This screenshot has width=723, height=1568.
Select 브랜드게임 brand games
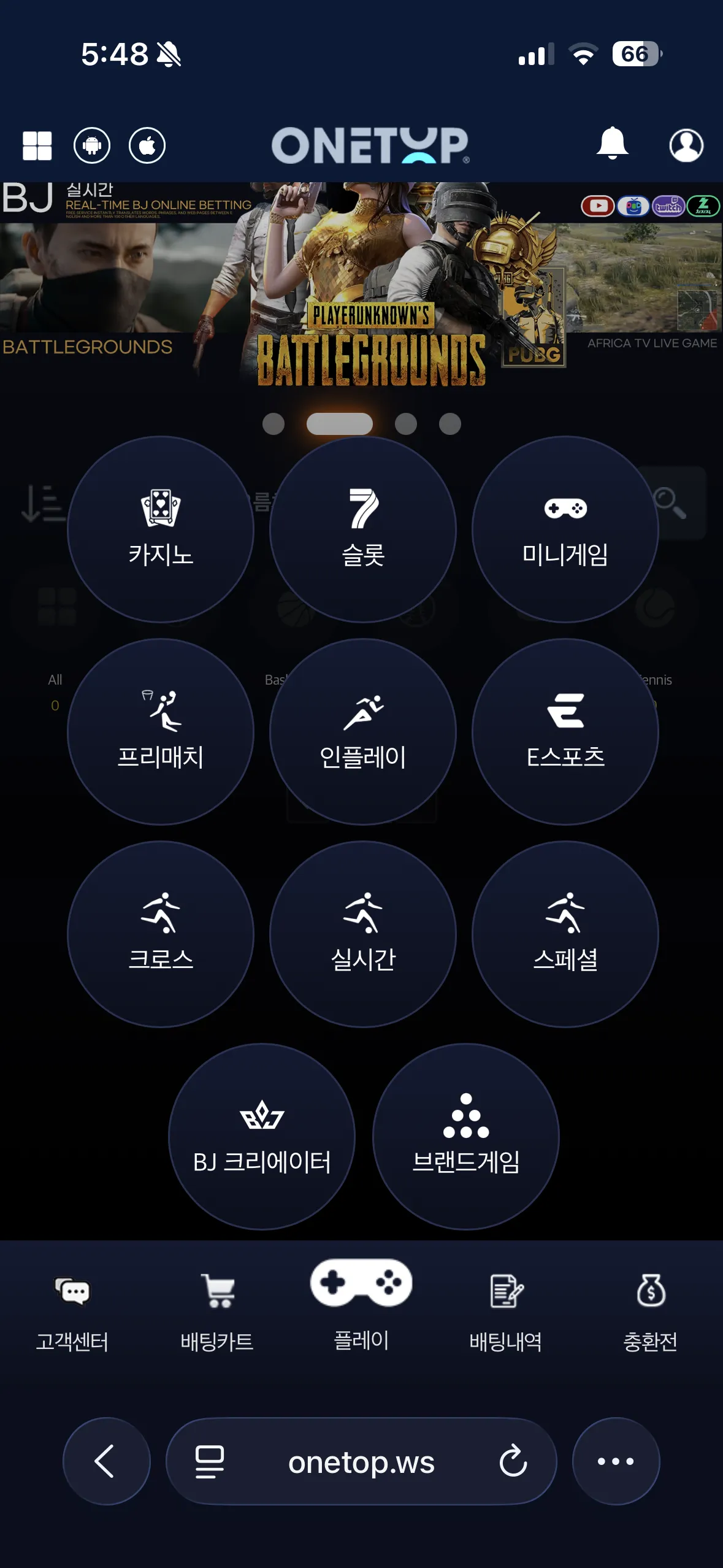point(466,1137)
